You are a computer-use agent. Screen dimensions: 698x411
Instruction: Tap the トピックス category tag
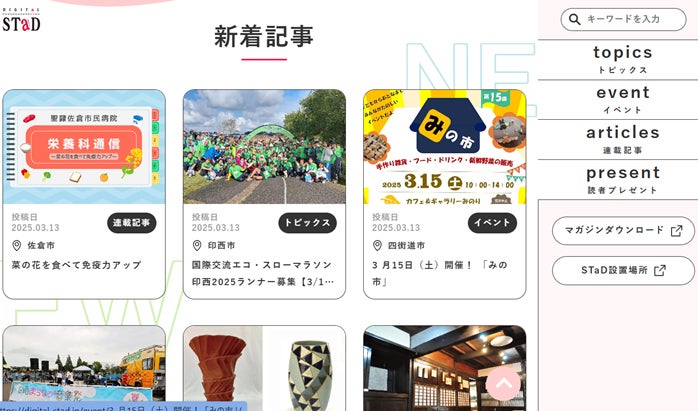[x=308, y=223]
